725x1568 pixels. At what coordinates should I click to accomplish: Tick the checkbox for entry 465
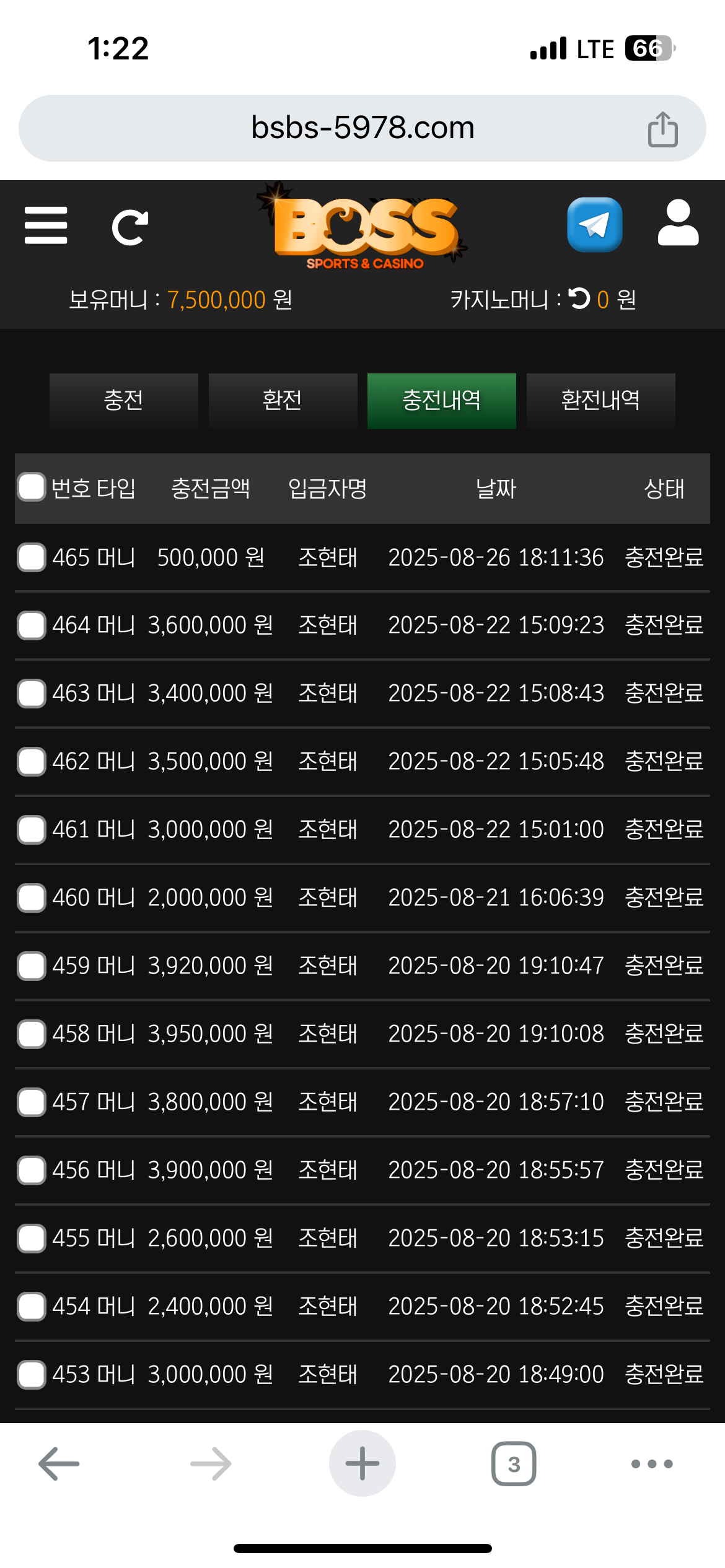coord(32,557)
